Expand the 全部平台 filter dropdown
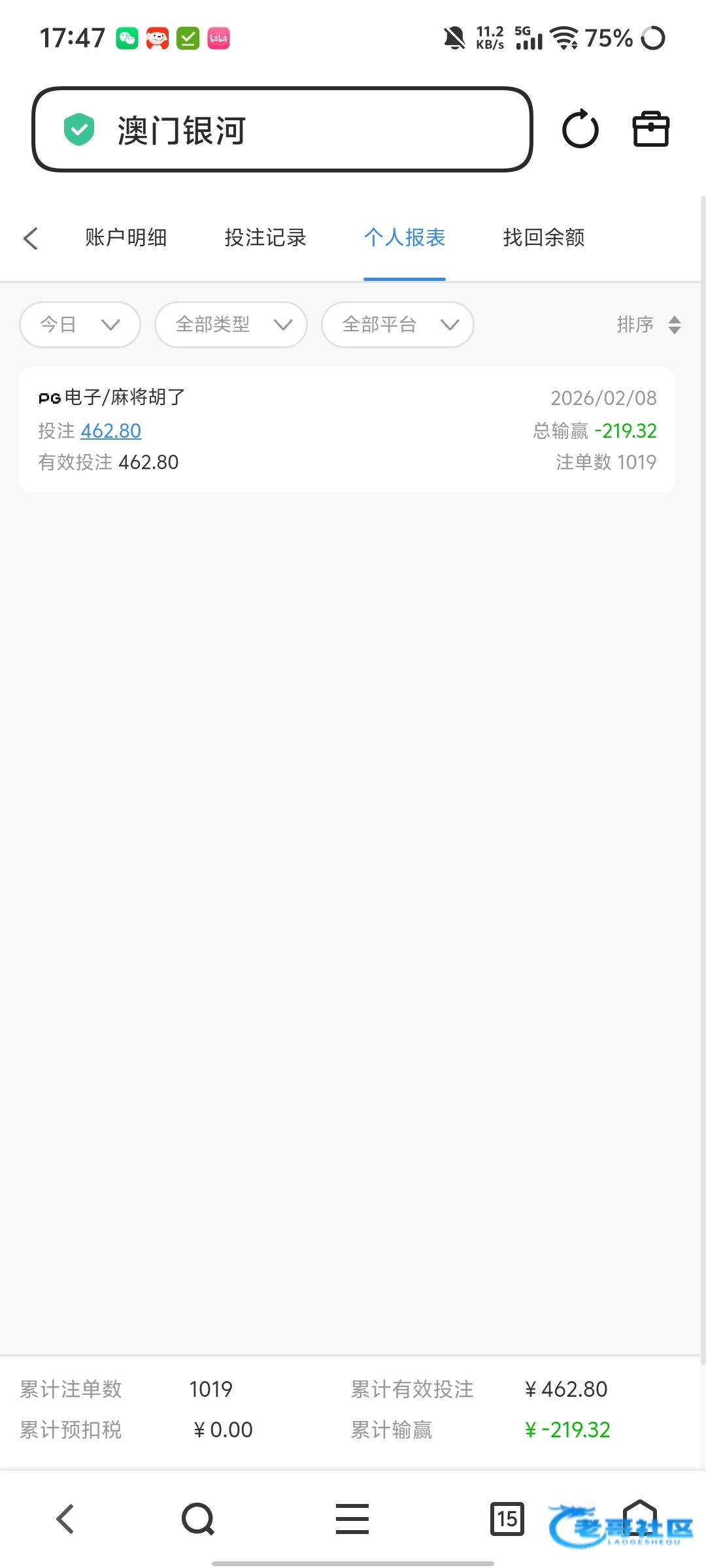706x1568 pixels. coord(397,325)
